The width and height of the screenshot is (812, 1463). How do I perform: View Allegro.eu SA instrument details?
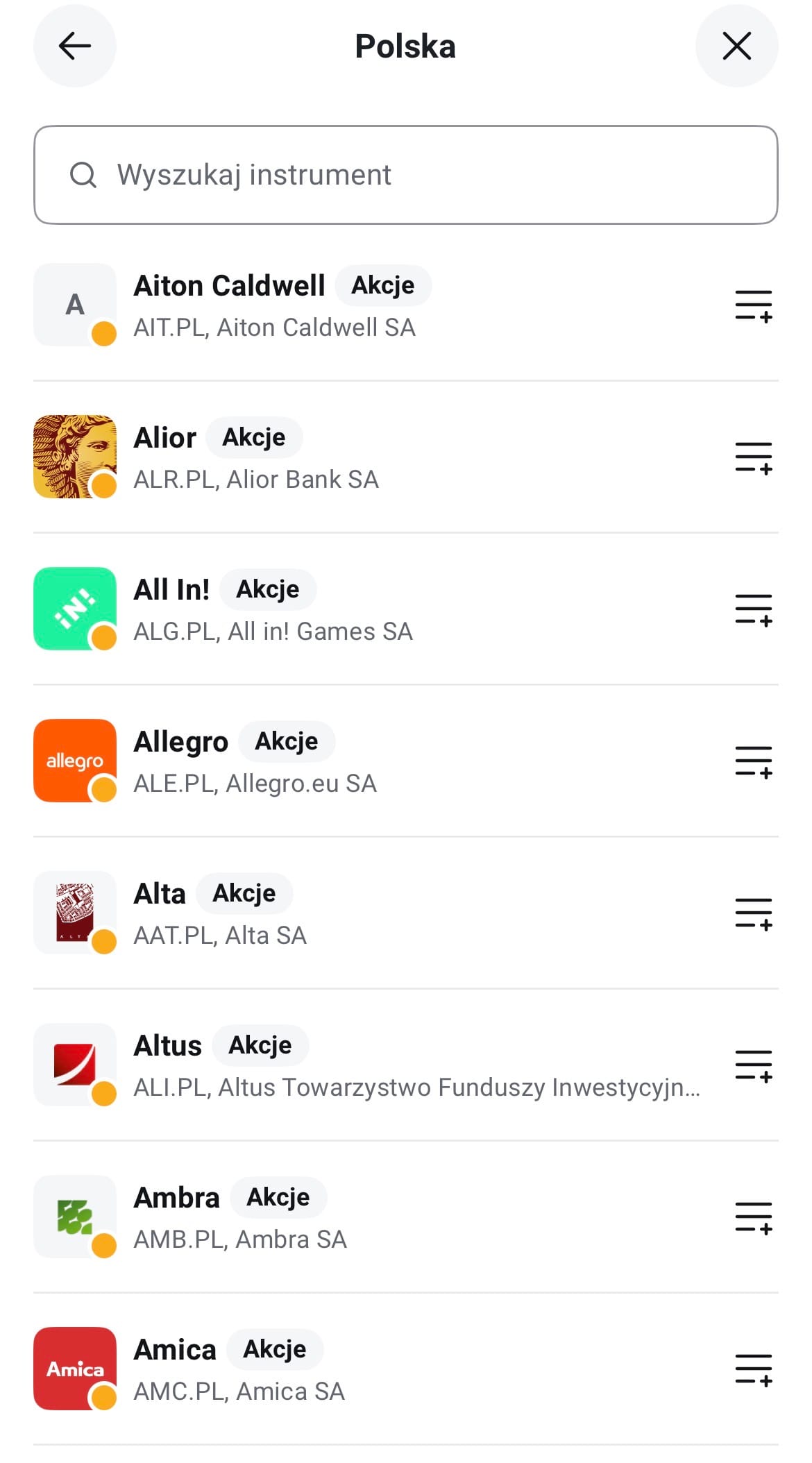coord(347,761)
